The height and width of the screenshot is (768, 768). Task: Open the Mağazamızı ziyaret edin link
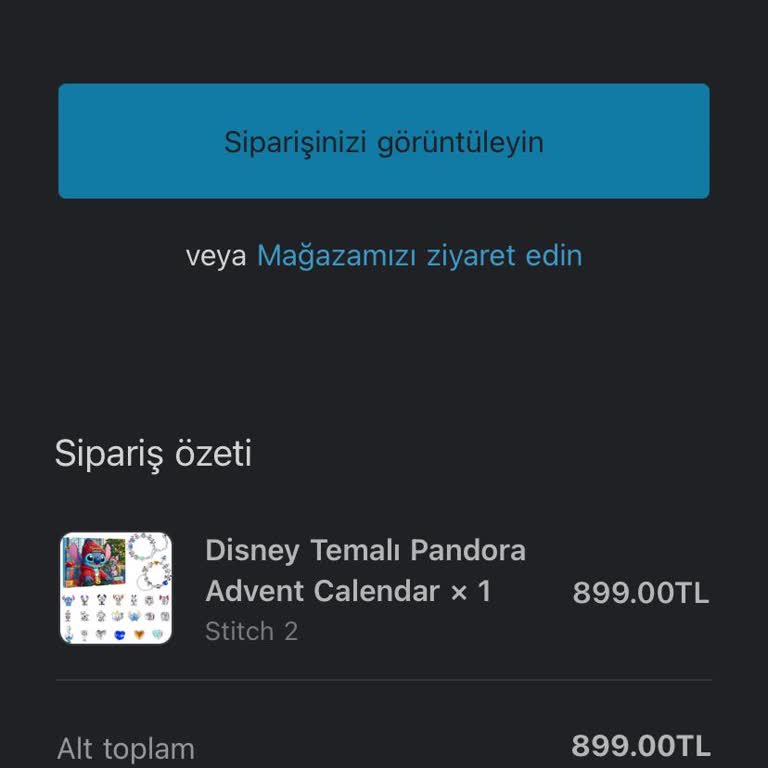click(x=419, y=256)
